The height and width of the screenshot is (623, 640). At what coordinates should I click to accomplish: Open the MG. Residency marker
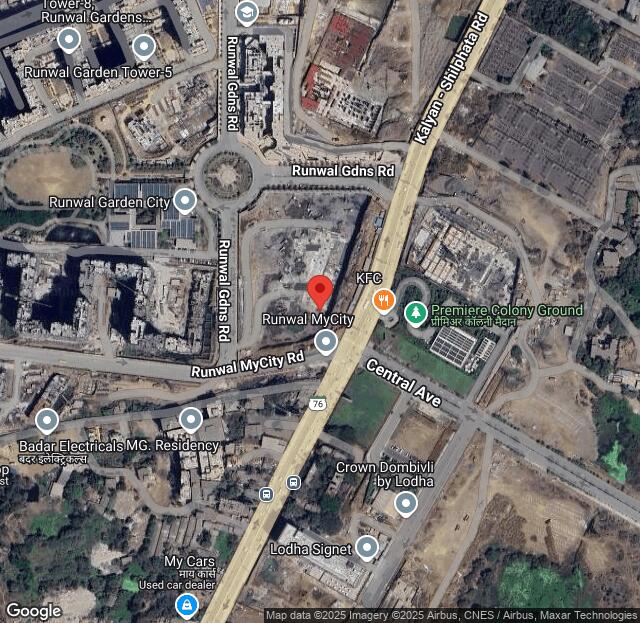pos(191,420)
